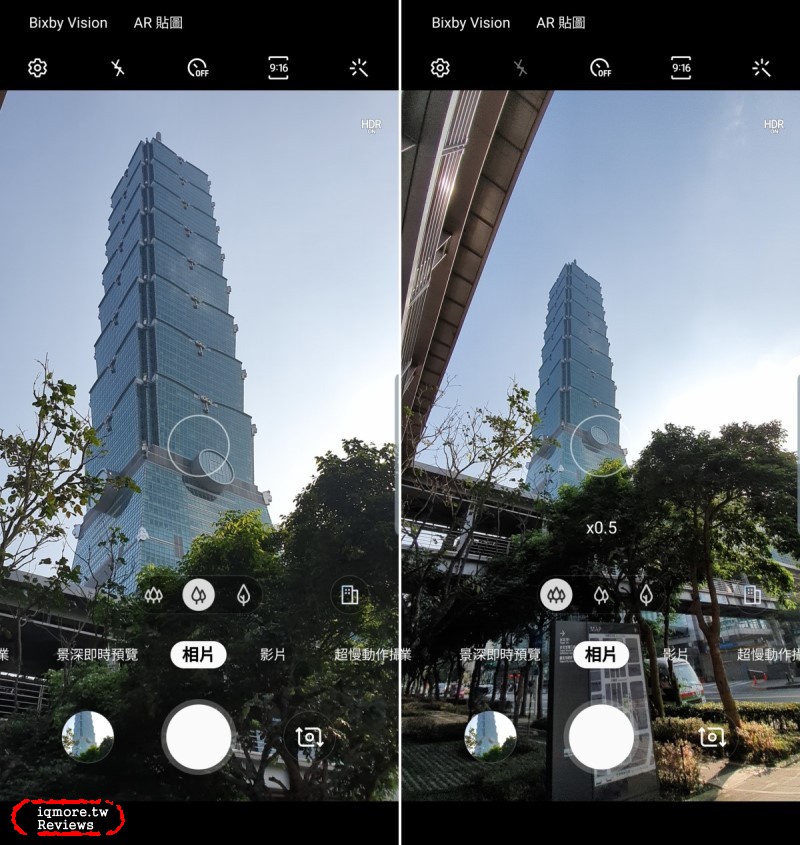Switch to the front camera
Screen dimensions: 800x845
[x=306, y=736]
